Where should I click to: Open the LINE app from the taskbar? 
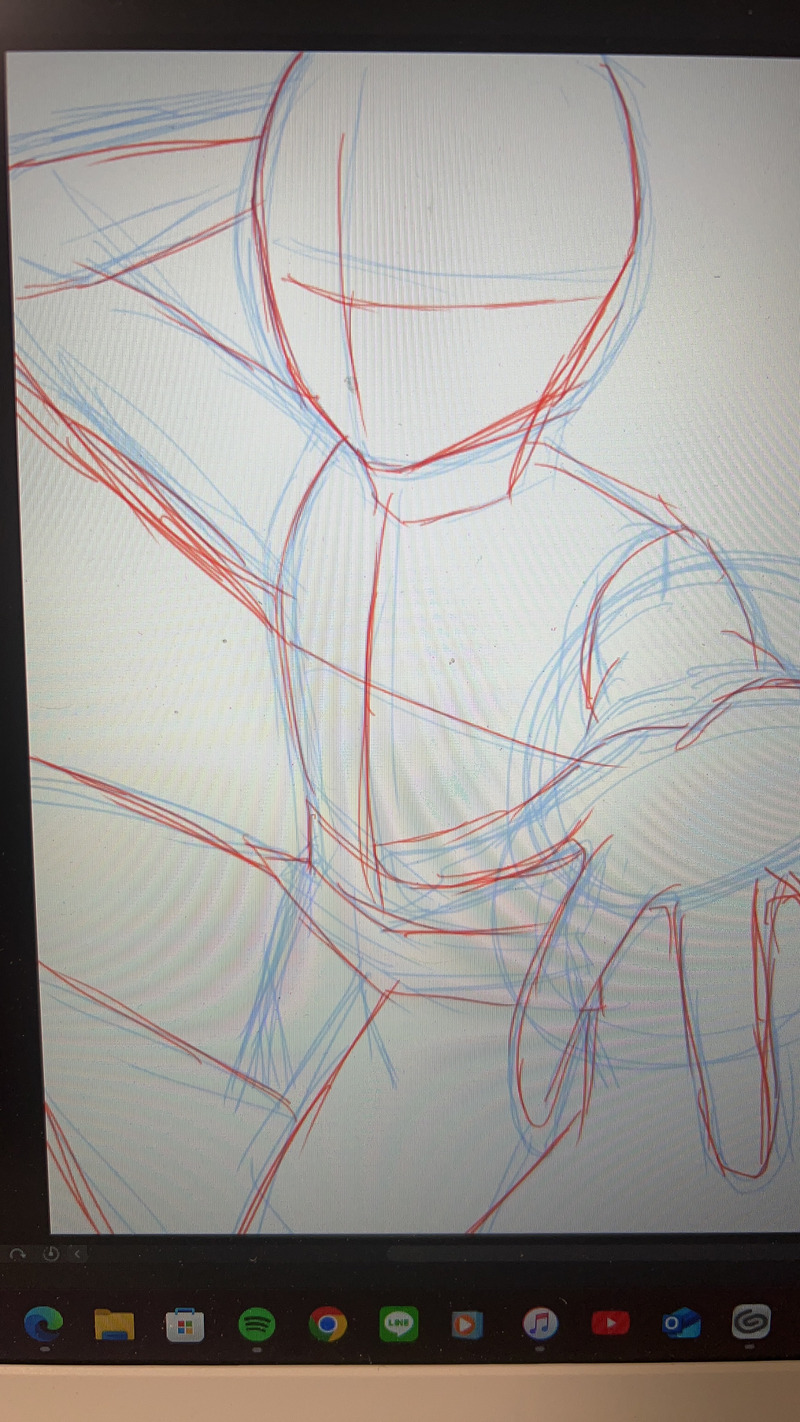399,1324
